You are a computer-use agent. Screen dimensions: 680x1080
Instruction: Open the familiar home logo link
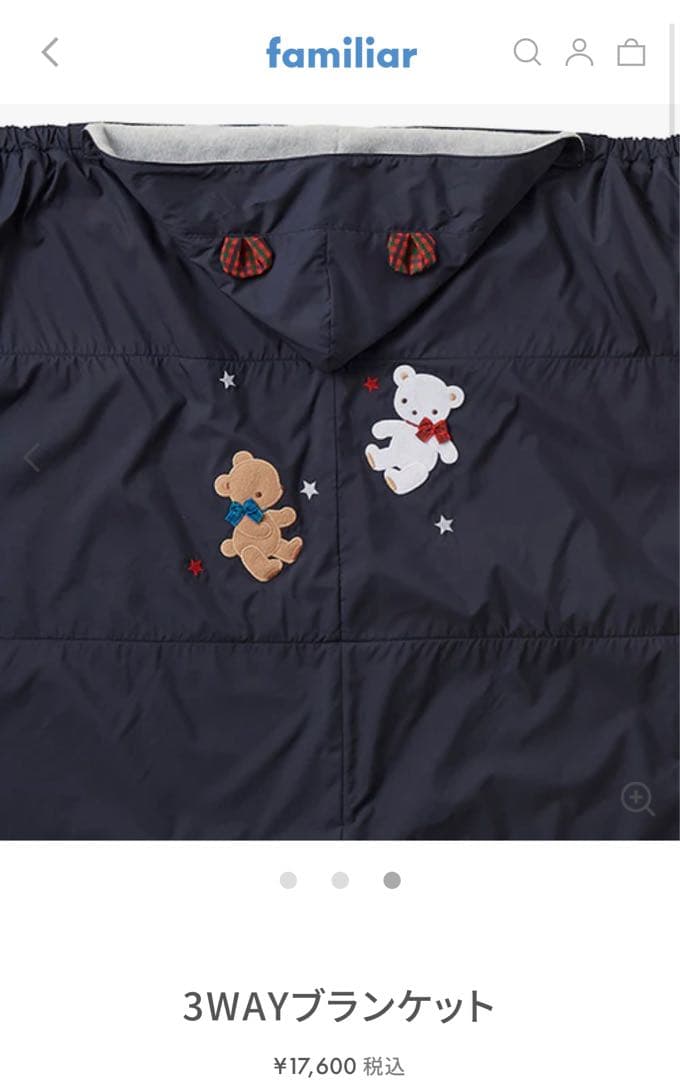[x=341, y=52]
